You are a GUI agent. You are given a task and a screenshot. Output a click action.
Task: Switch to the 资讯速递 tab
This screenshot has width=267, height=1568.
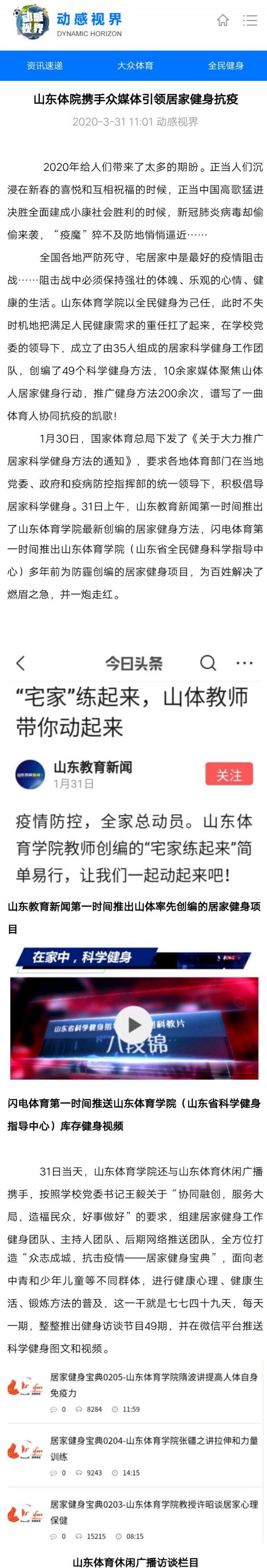[45, 66]
